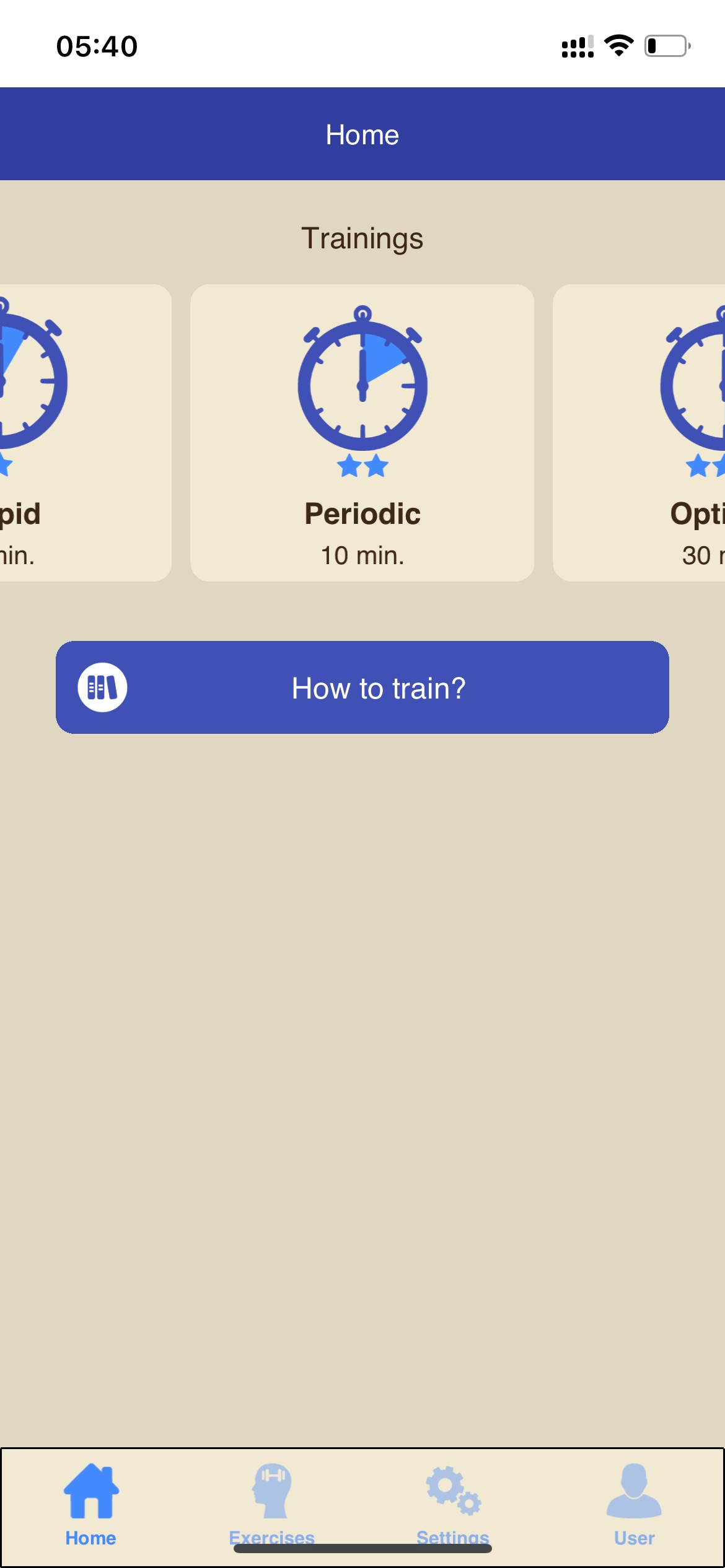The image size is (725, 1568).
Task: Open the Settings tab
Action: (x=453, y=1502)
